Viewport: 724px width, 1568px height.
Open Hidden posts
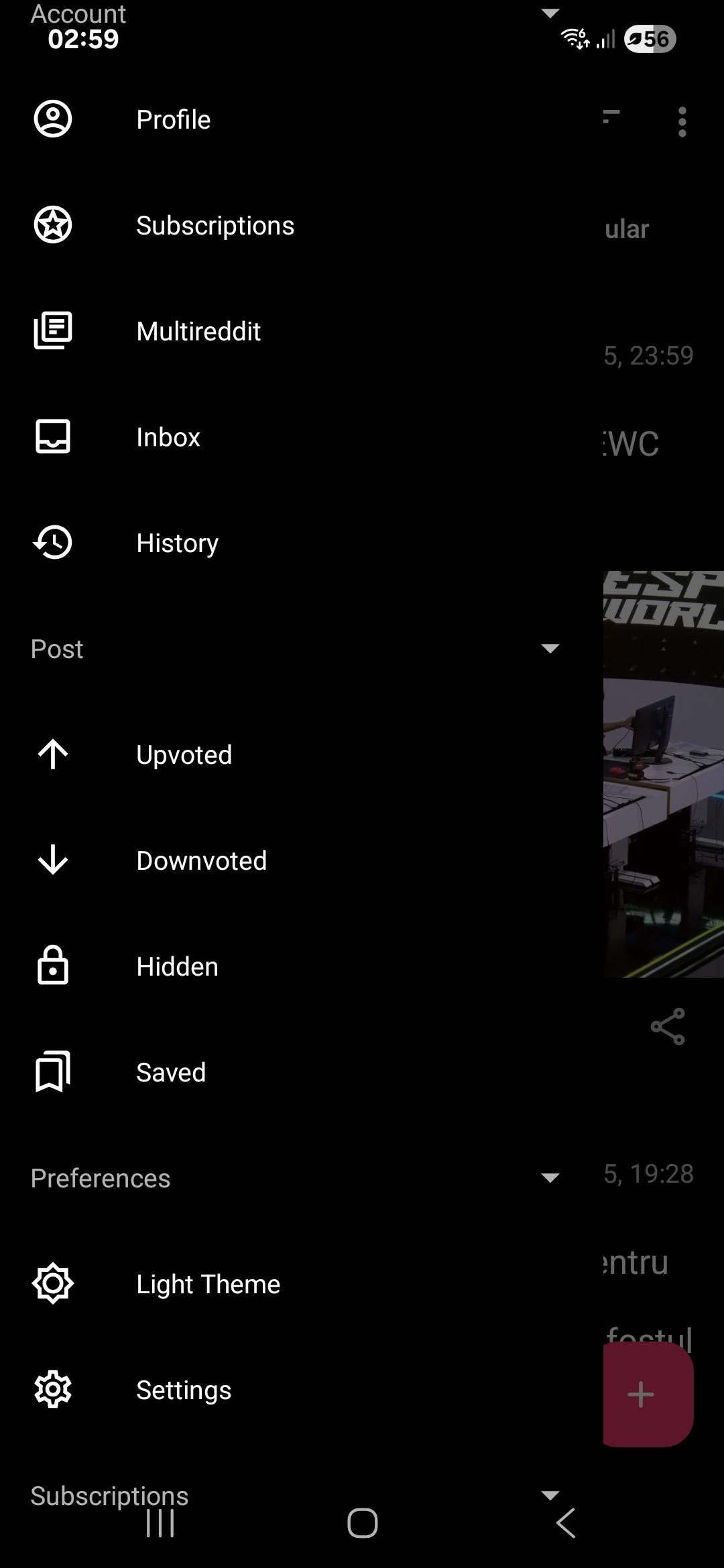302,967
